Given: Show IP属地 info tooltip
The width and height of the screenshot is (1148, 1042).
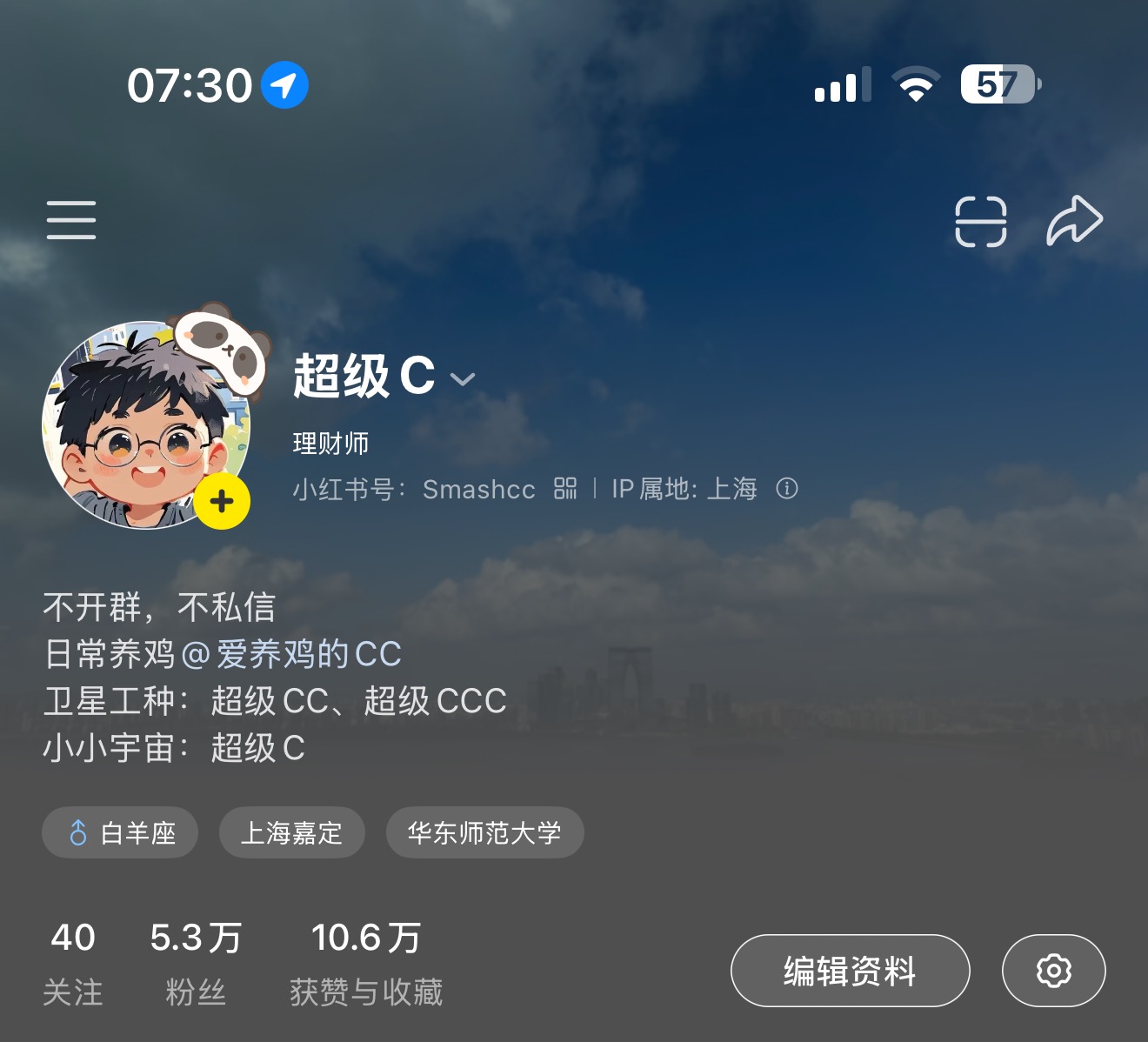Looking at the screenshot, I should (787, 489).
